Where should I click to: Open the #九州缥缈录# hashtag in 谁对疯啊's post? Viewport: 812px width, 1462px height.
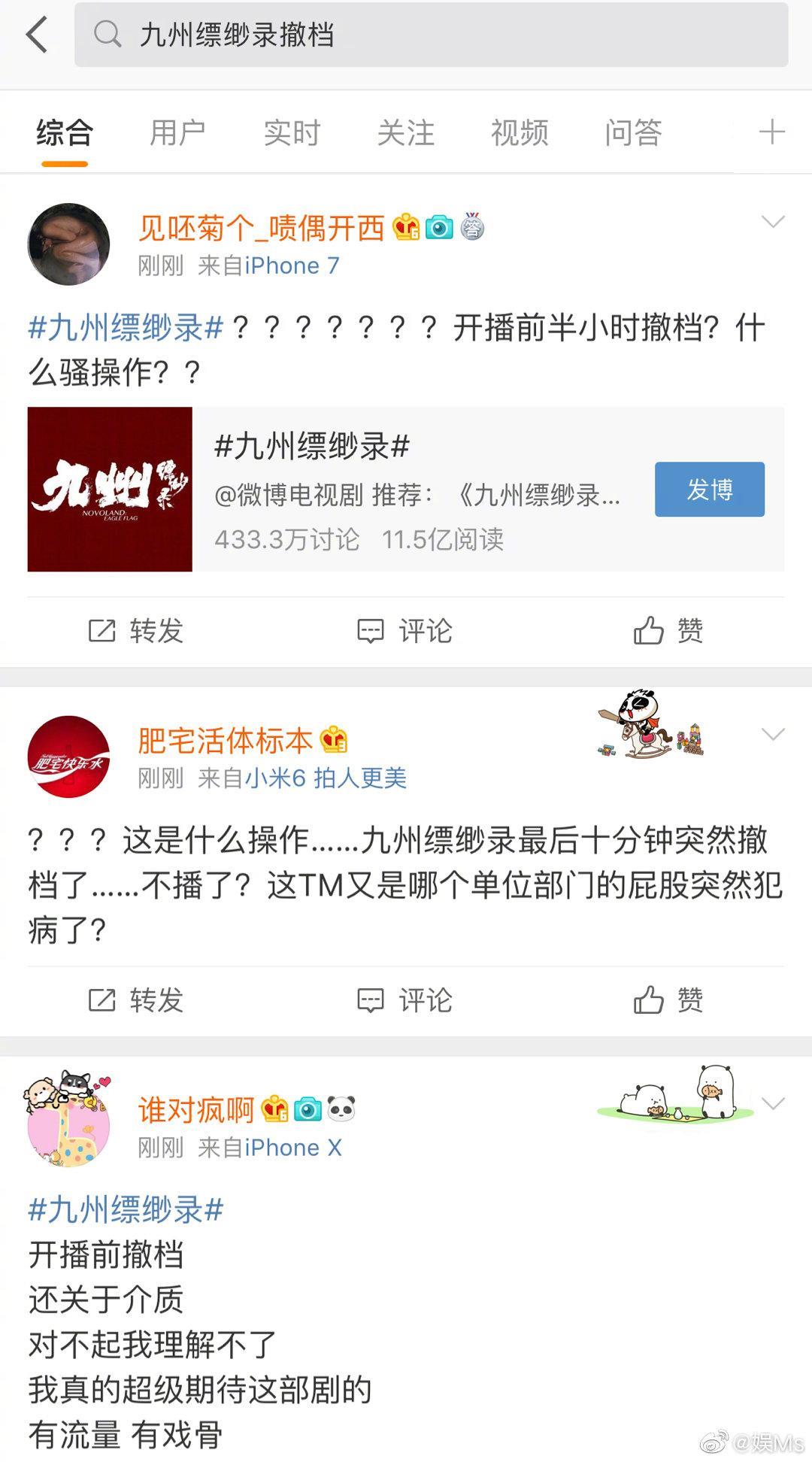coord(126,1209)
